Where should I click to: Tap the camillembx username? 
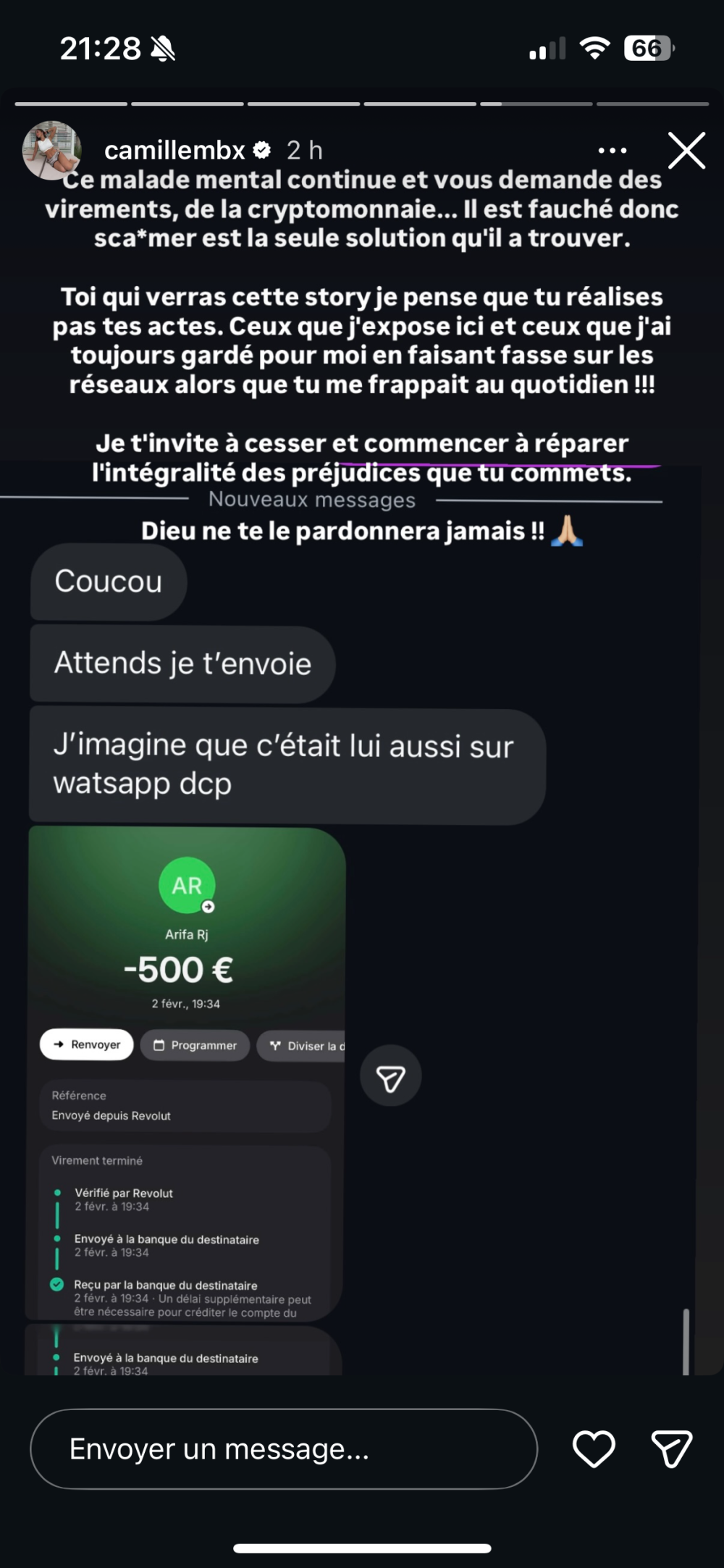coord(174,151)
